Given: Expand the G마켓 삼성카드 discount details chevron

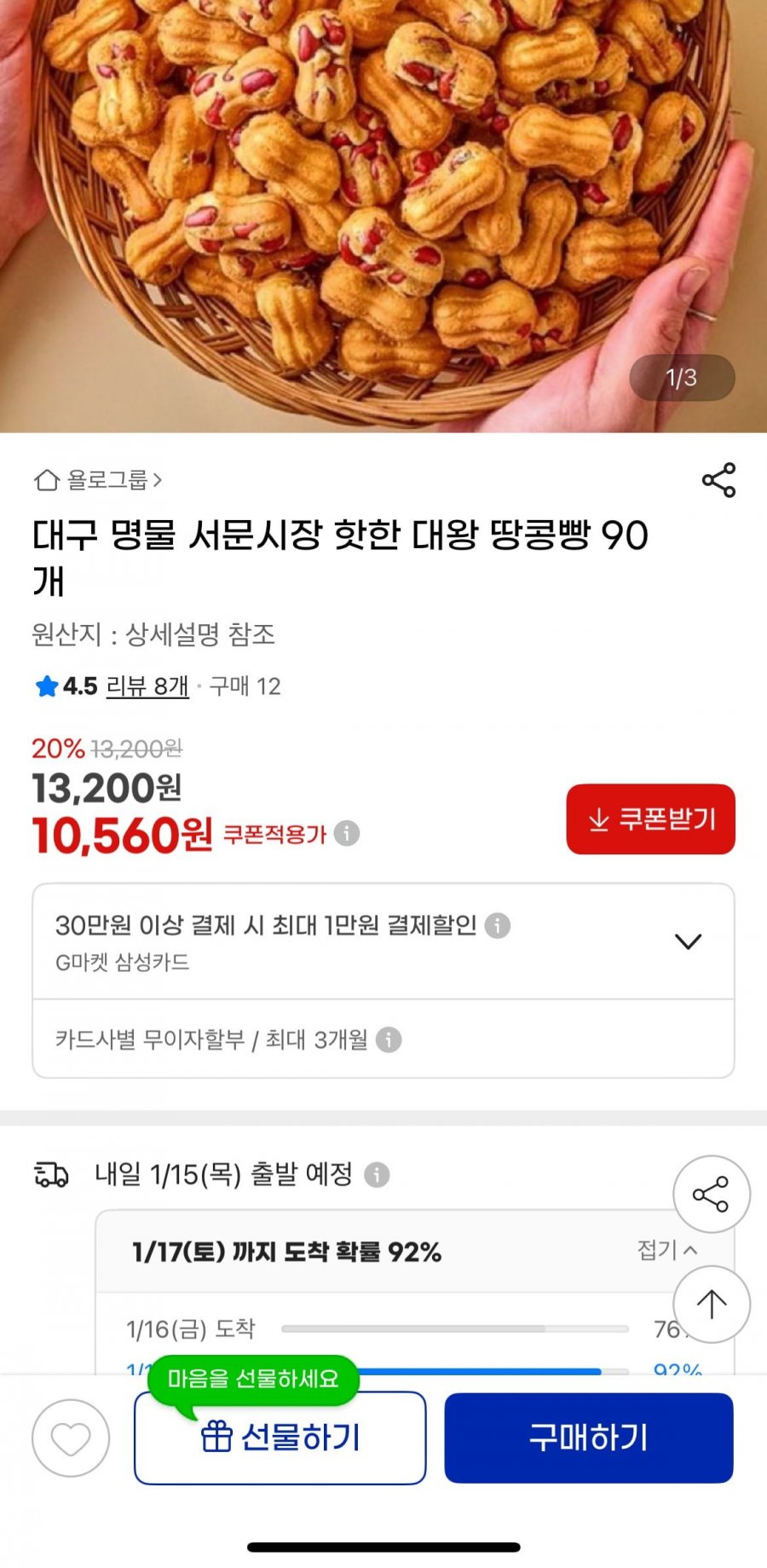Looking at the screenshot, I should [686, 941].
